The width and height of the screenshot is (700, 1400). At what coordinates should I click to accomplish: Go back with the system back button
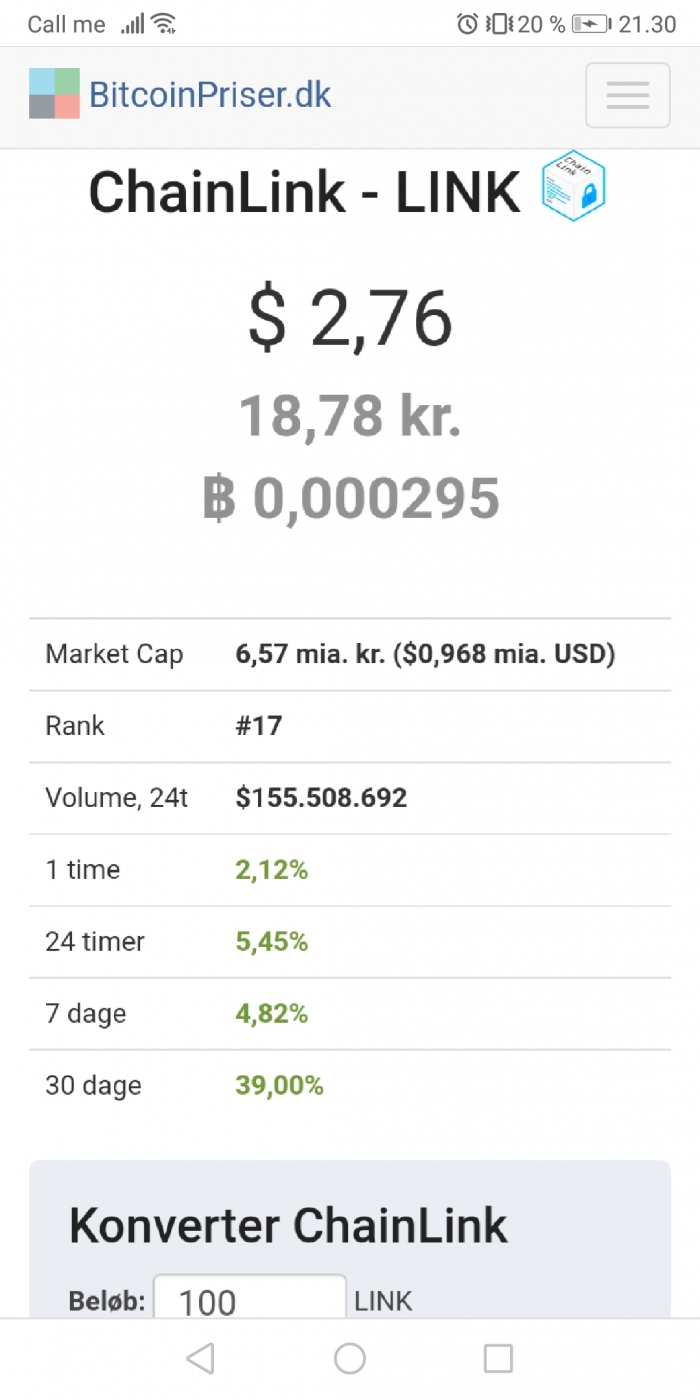point(201,1358)
